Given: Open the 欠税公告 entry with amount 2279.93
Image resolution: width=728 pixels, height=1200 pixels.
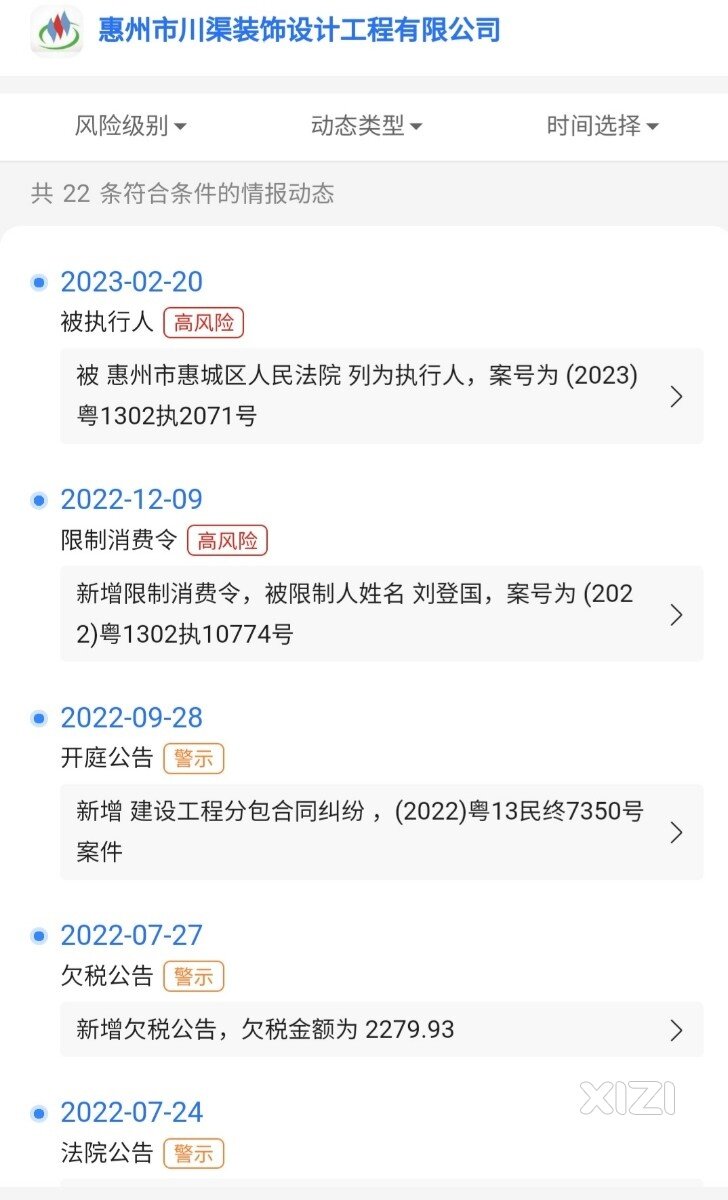Looking at the screenshot, I should [x=382, y=1029].
